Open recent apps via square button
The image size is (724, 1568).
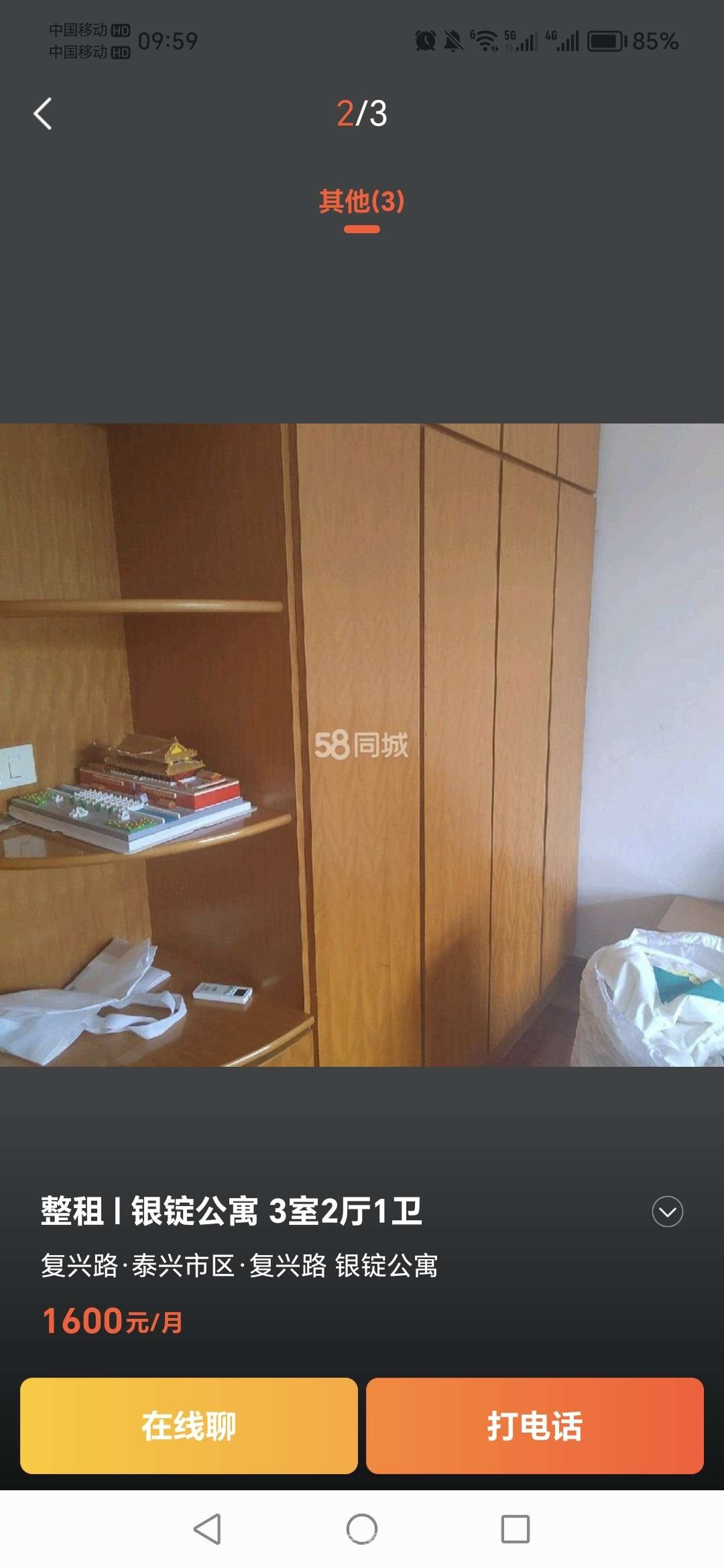click(515, 1530)
